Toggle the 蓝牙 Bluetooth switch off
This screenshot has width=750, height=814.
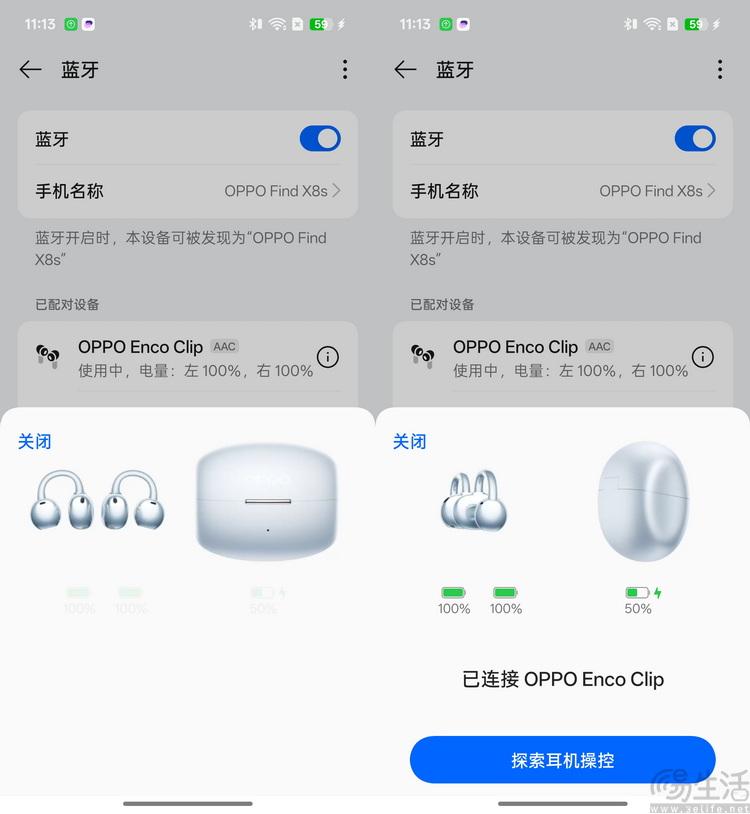pos(320,139)
